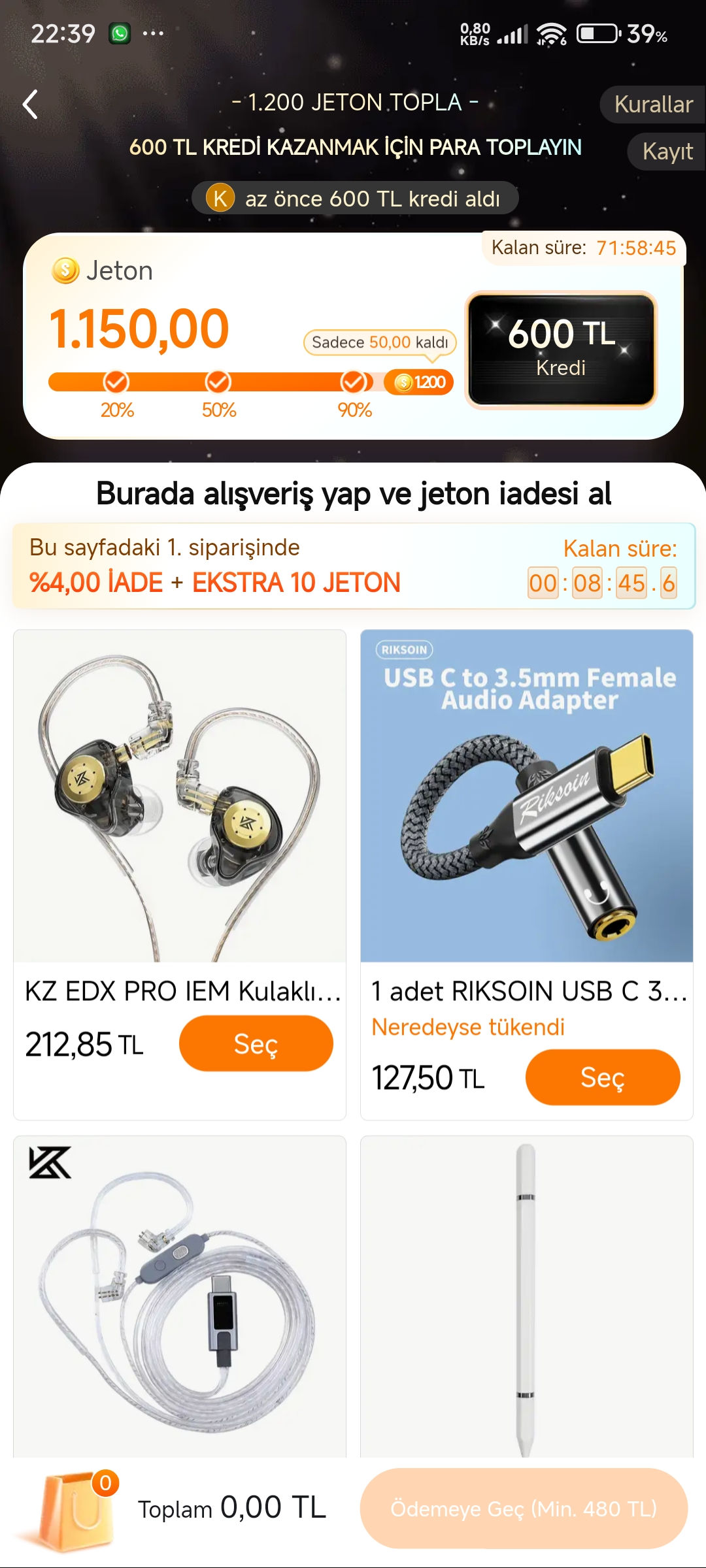706x1568 pixels.
Task: Open RIKSOIN USB C adapter product image
Action: point(527,796)
